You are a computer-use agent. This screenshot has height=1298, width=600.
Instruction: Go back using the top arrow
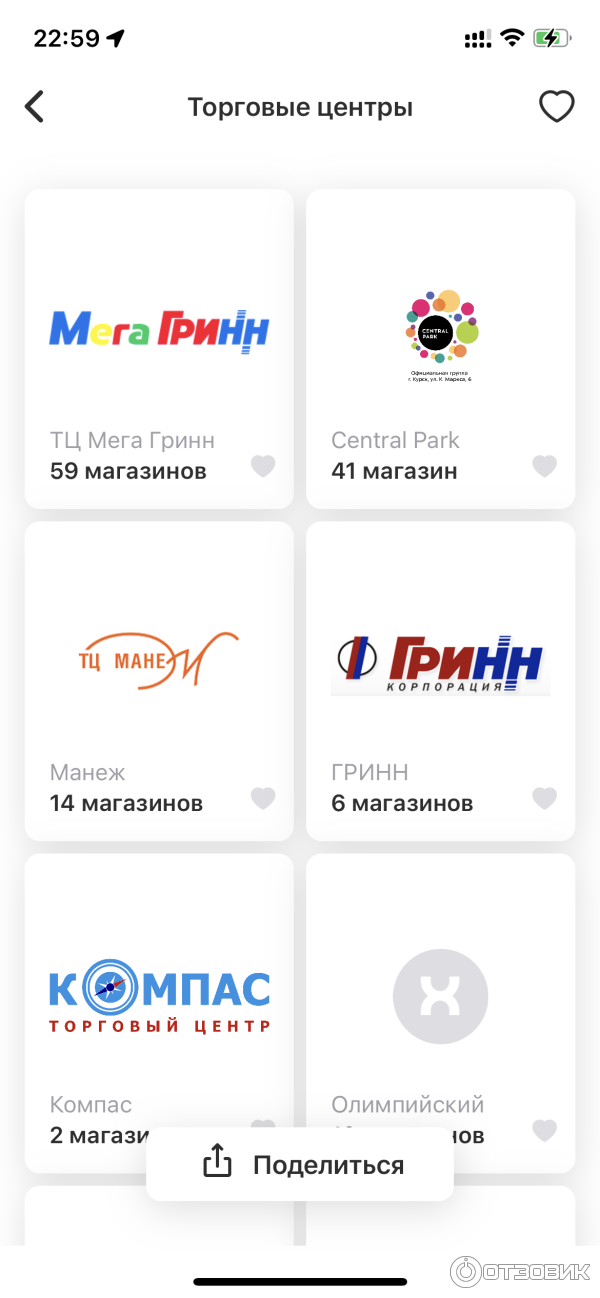coord(35,107)
